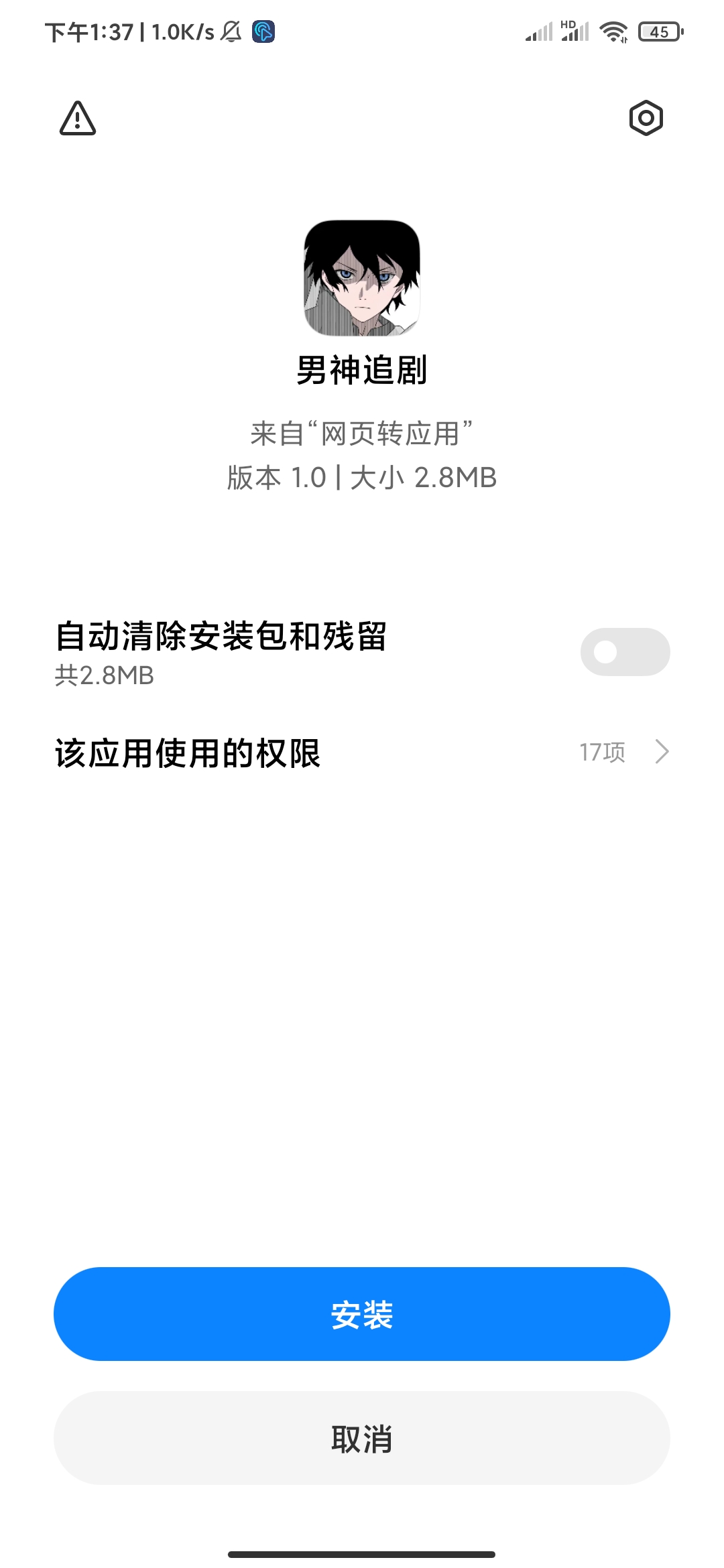Tap the warning triangle icon
724x1568 pixels.
(x=78, y=119)
